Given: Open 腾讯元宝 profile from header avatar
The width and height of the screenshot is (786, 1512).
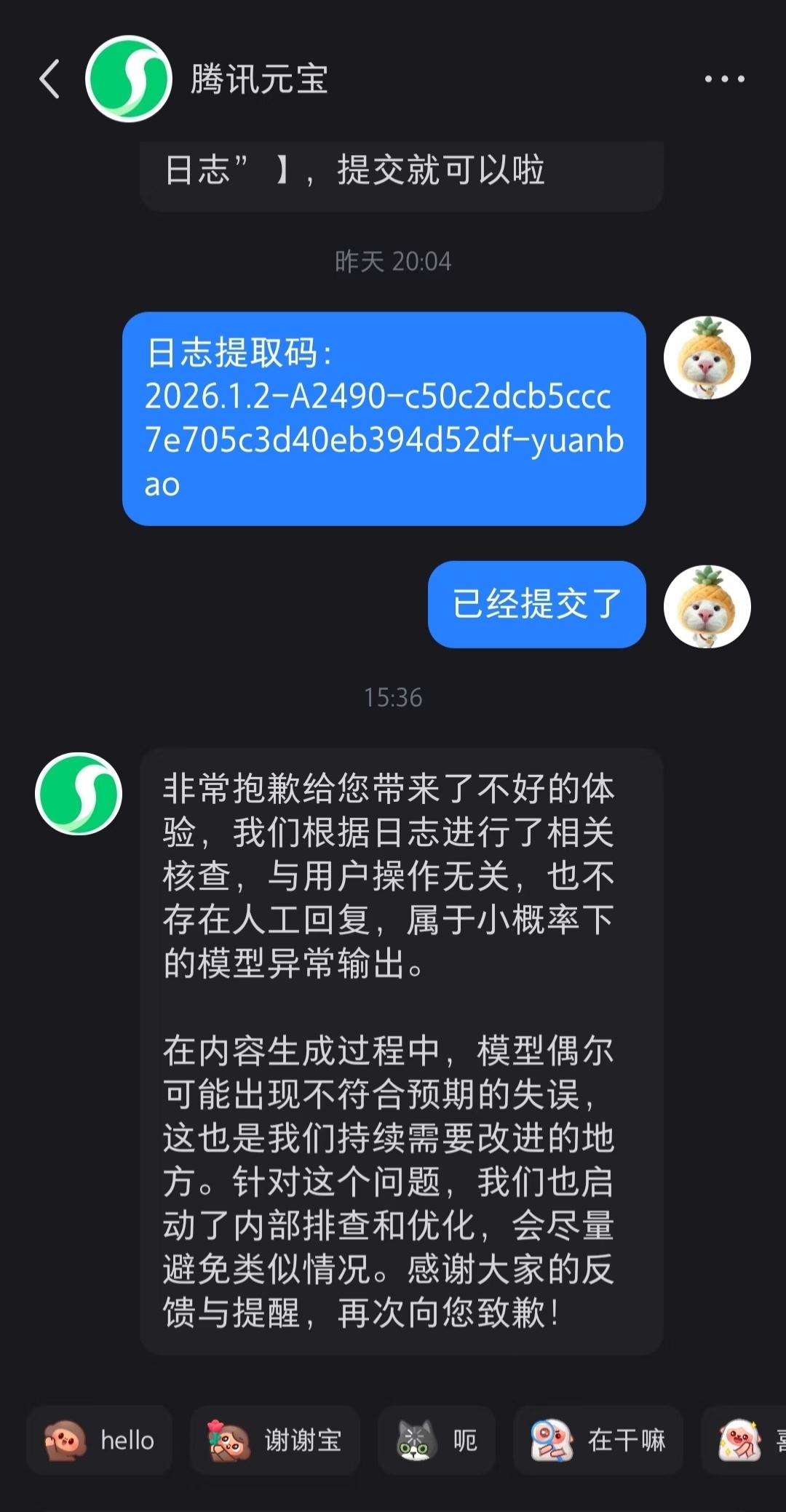Looking at the screenshot, I should point(129,79).
